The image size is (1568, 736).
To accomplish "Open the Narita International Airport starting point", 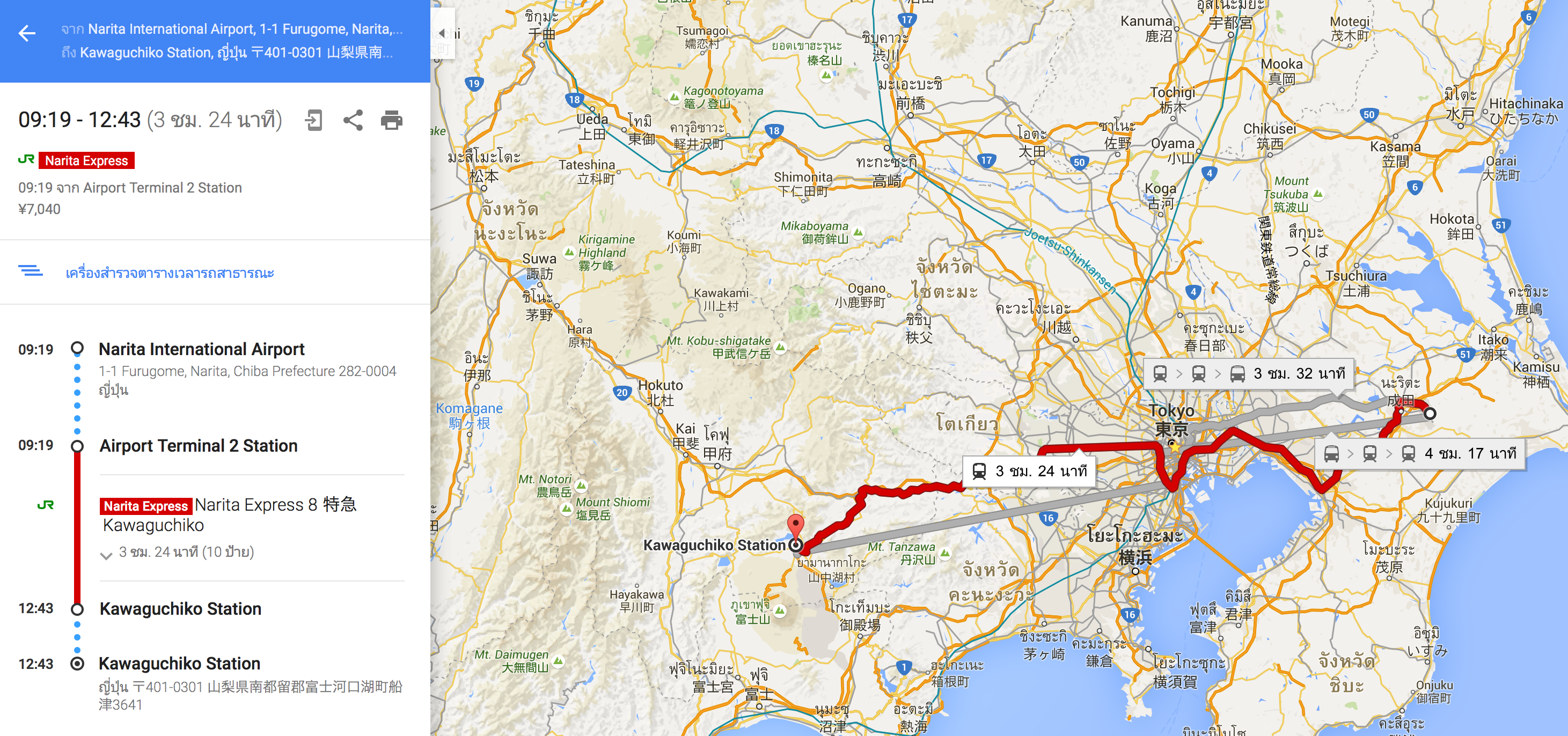I will click(x=201, y=349).
